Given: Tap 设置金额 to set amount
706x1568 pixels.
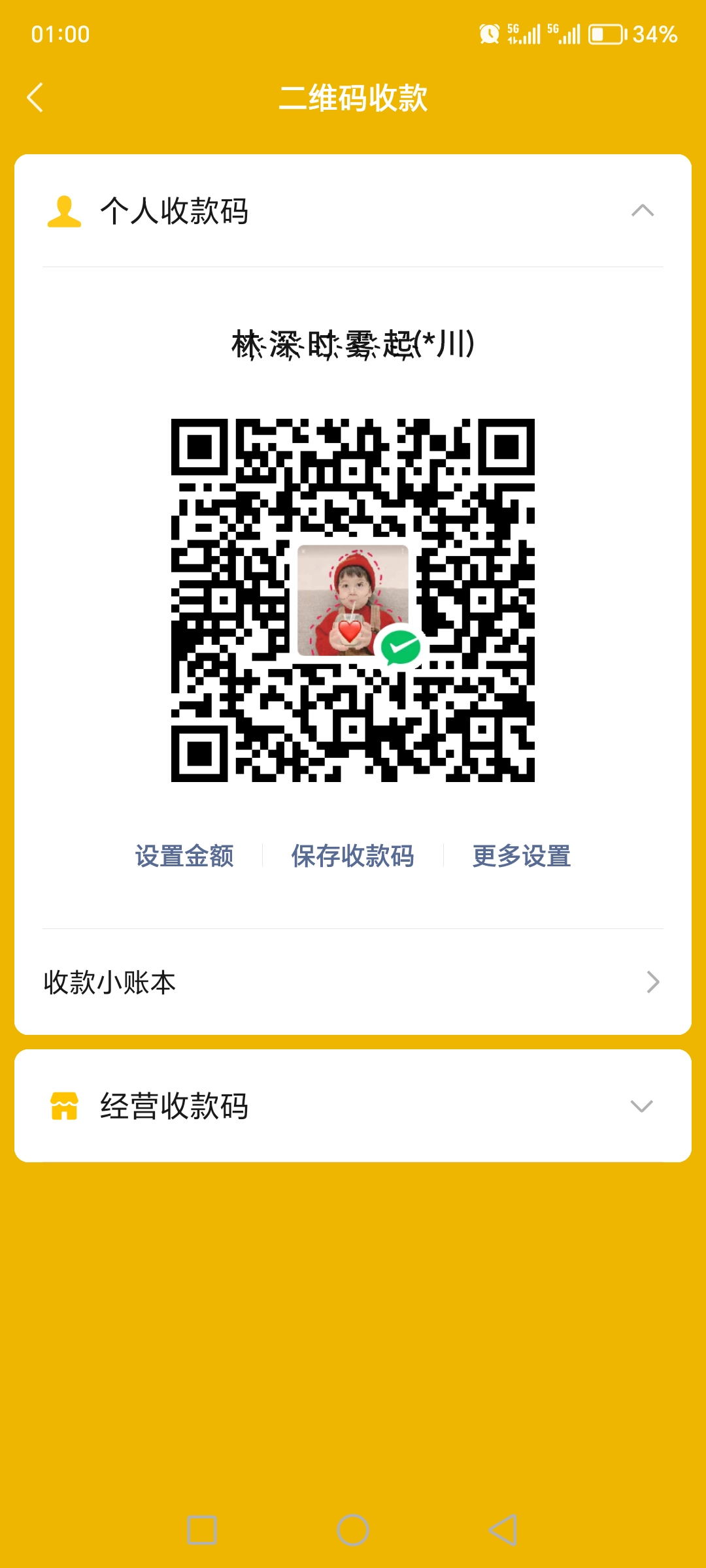Looking at the screenshot, I should coord(184,856).
